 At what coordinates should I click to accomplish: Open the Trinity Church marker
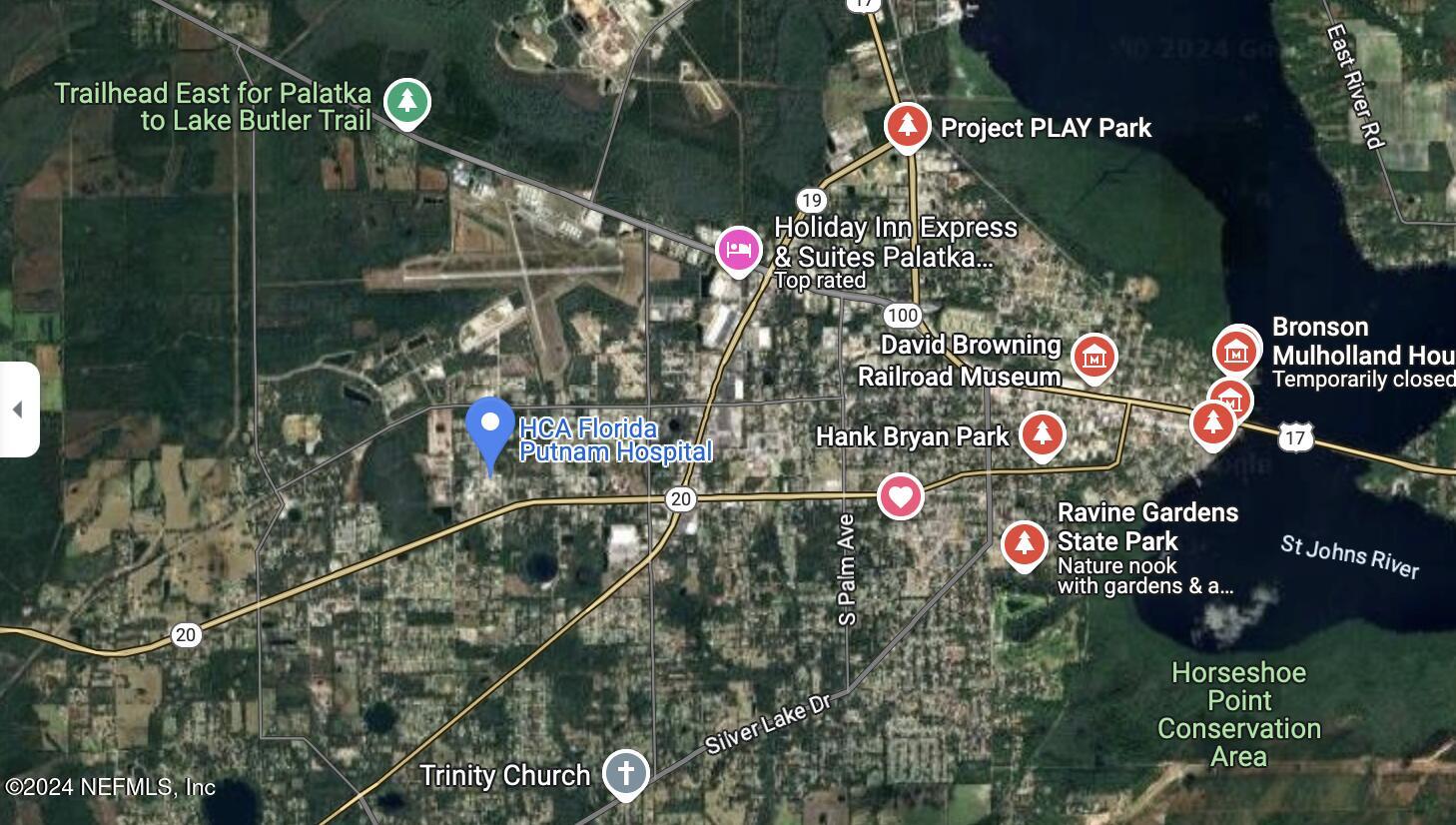[x=626, y=773]
